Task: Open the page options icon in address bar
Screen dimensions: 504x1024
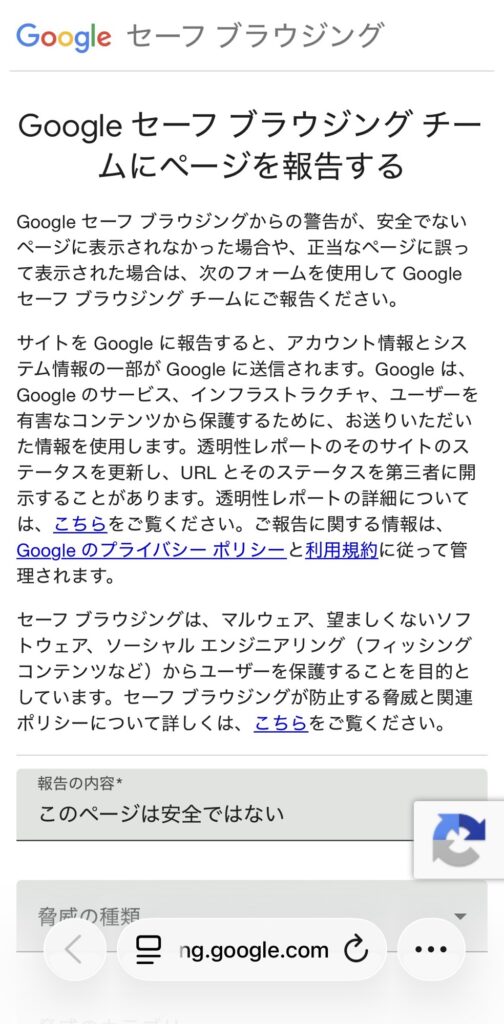Action: pyautogui.click(x=149, y=950)
